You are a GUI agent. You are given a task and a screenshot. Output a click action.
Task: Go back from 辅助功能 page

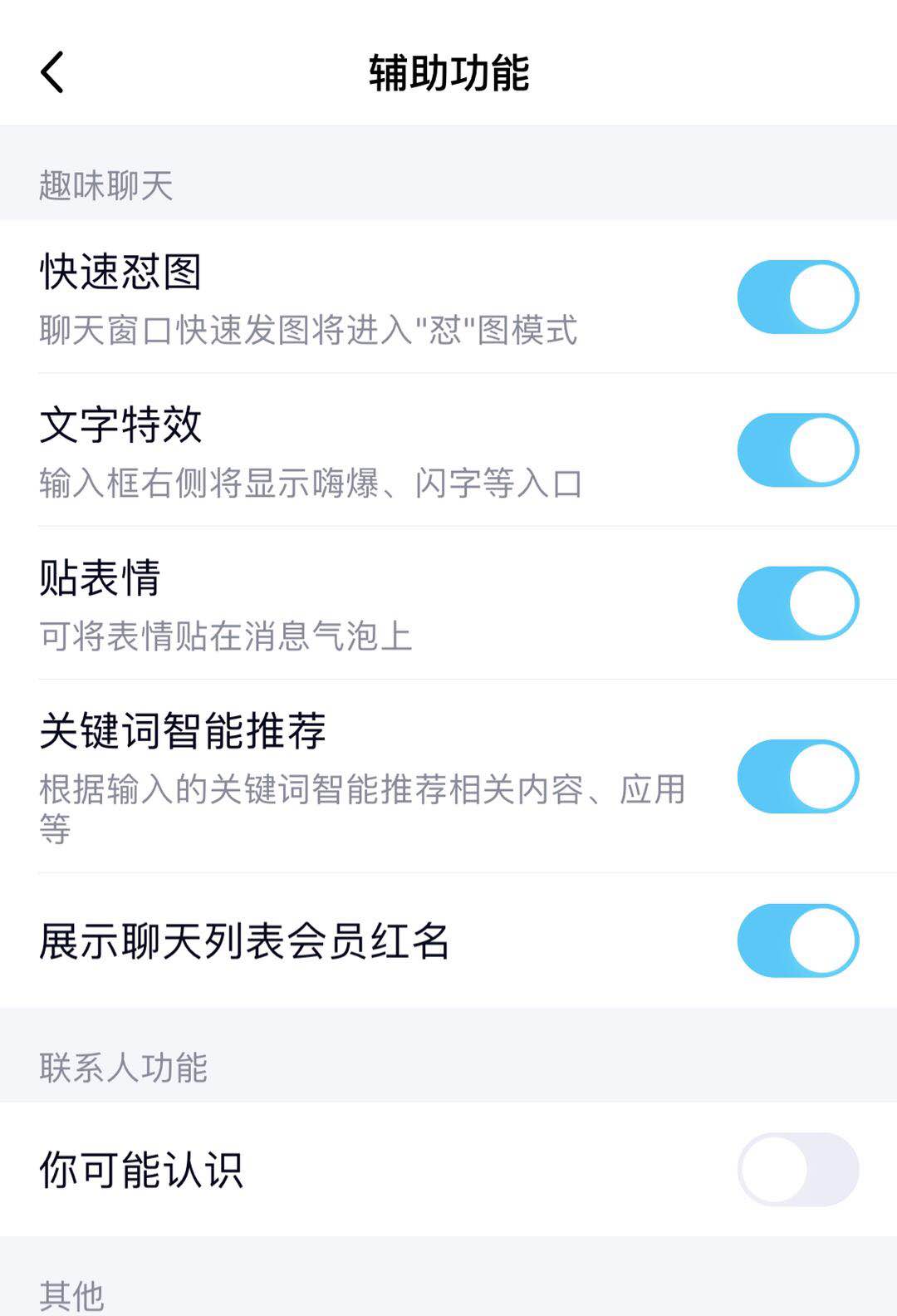[52, 72]
